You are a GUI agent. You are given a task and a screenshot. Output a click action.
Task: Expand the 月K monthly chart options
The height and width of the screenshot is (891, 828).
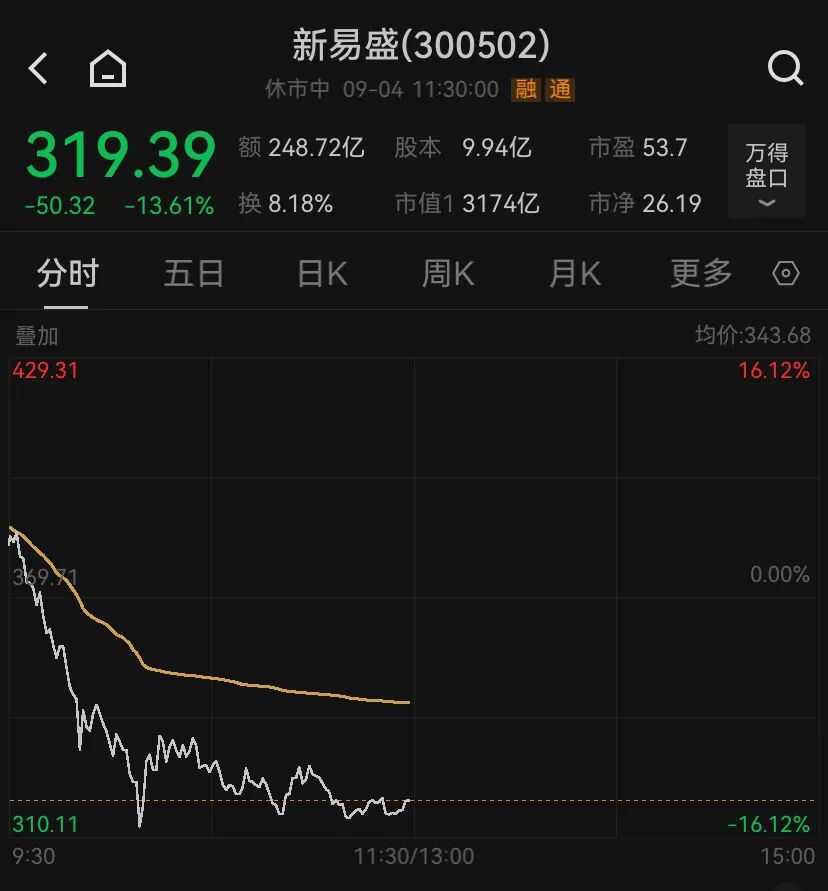[x=574, y=272]
